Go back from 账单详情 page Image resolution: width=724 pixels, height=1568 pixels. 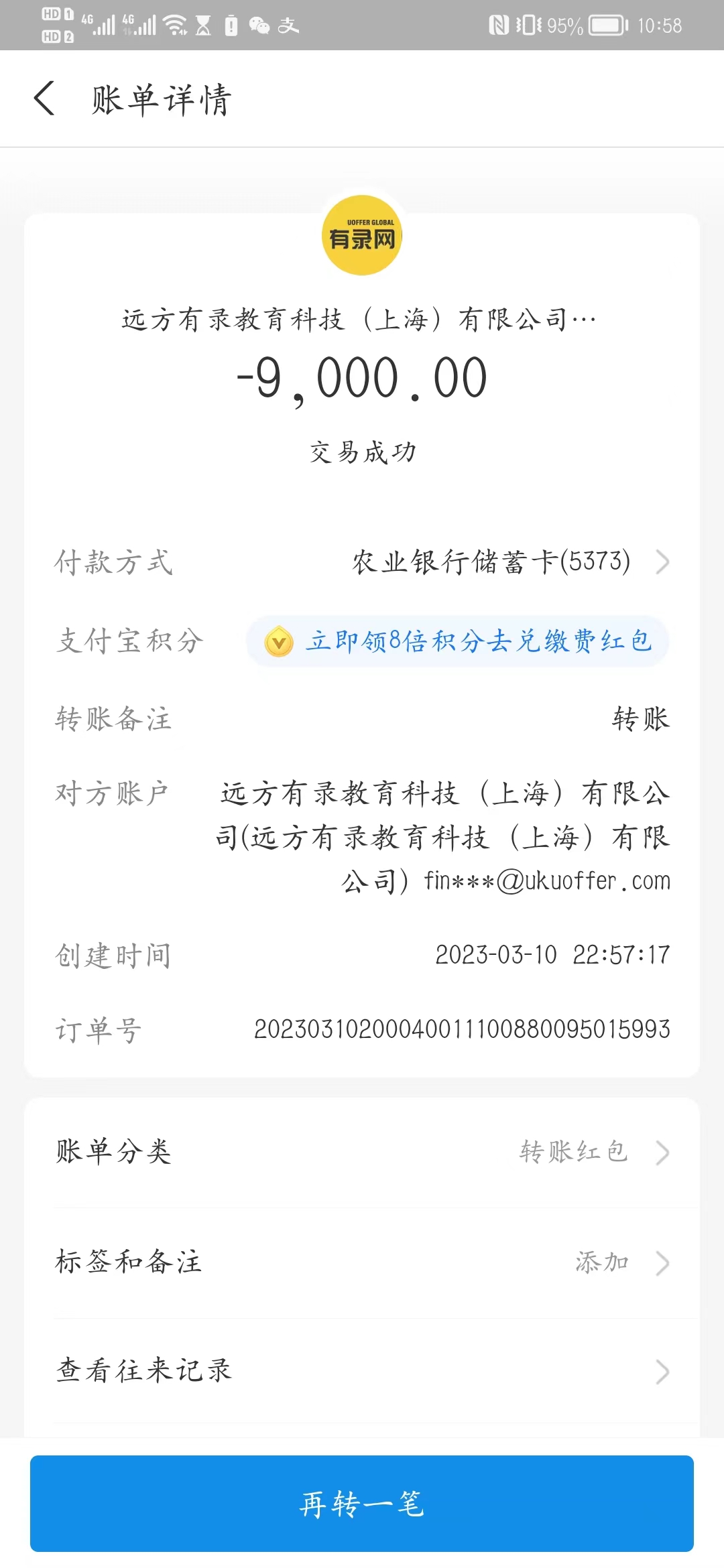coord(44,99)
